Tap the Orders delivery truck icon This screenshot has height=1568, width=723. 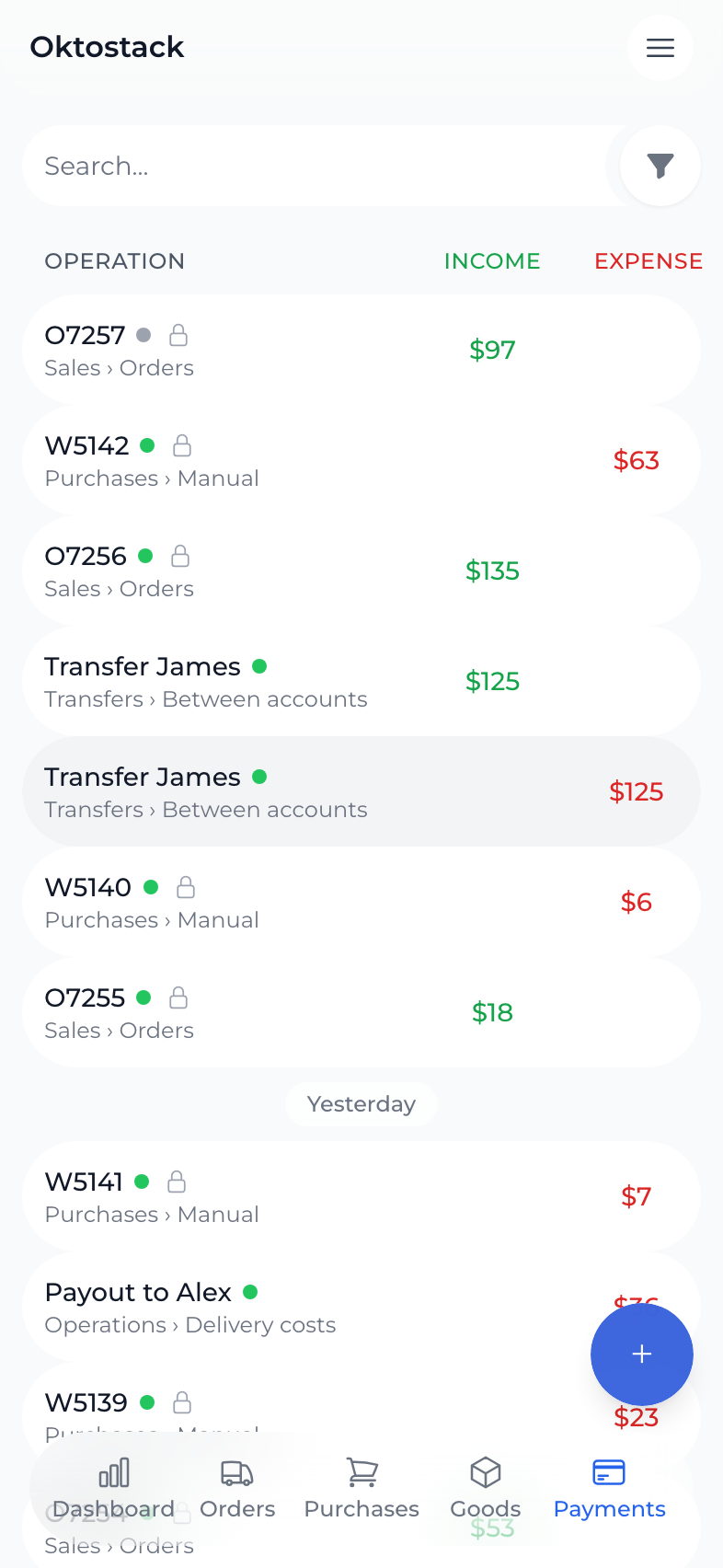click(x=236, y=1473)
